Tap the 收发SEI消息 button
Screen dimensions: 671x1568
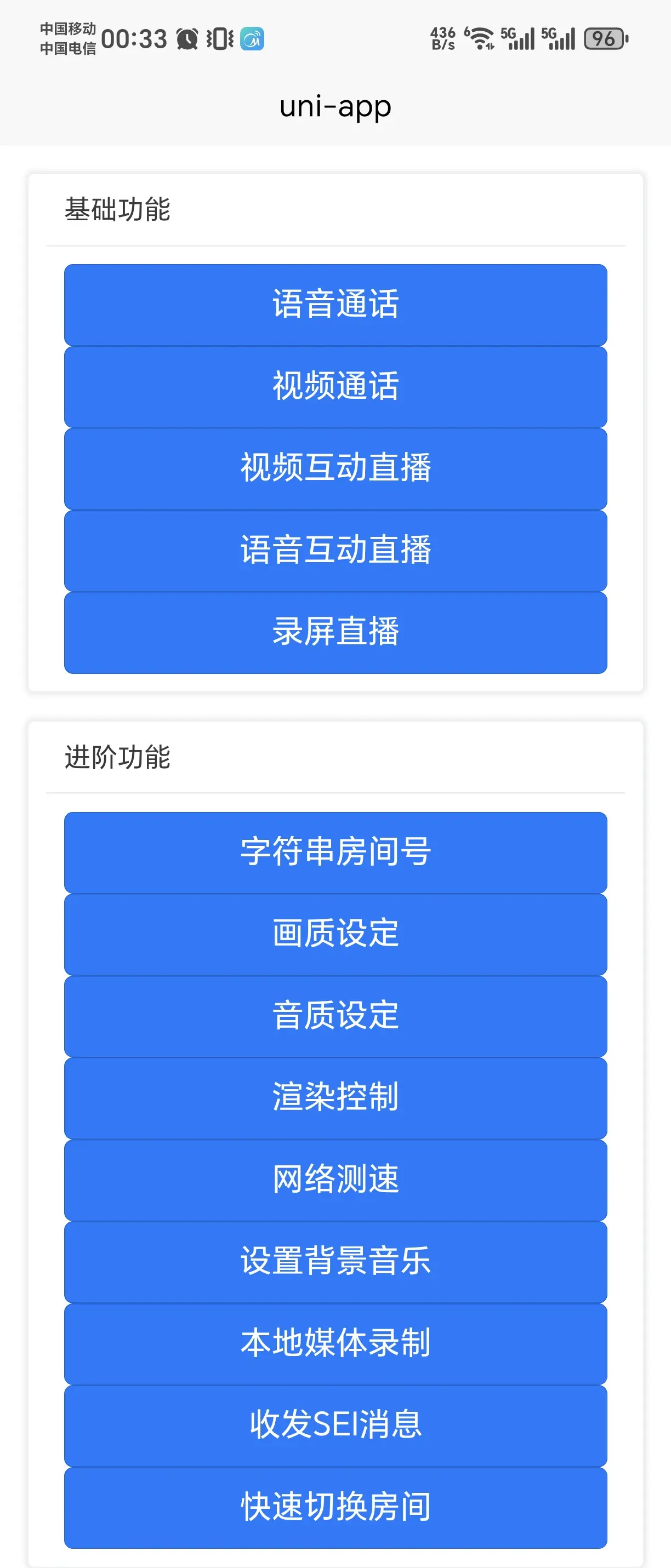[x=336, y=1425]
